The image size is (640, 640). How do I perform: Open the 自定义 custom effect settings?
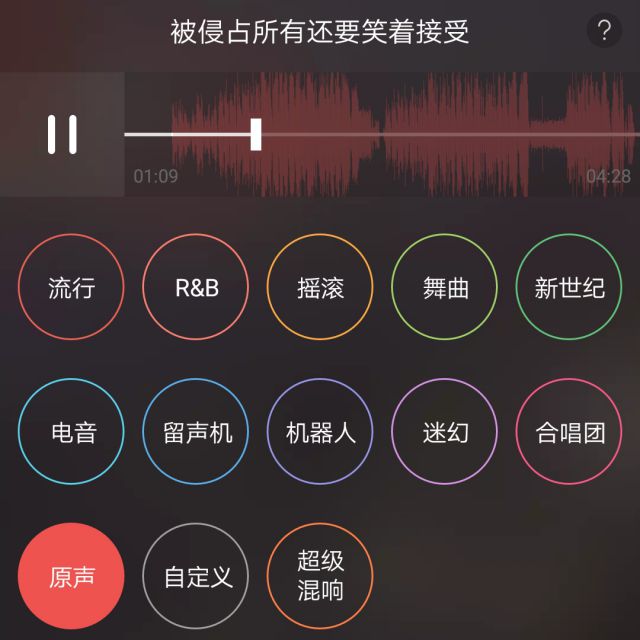pos(196,576)
